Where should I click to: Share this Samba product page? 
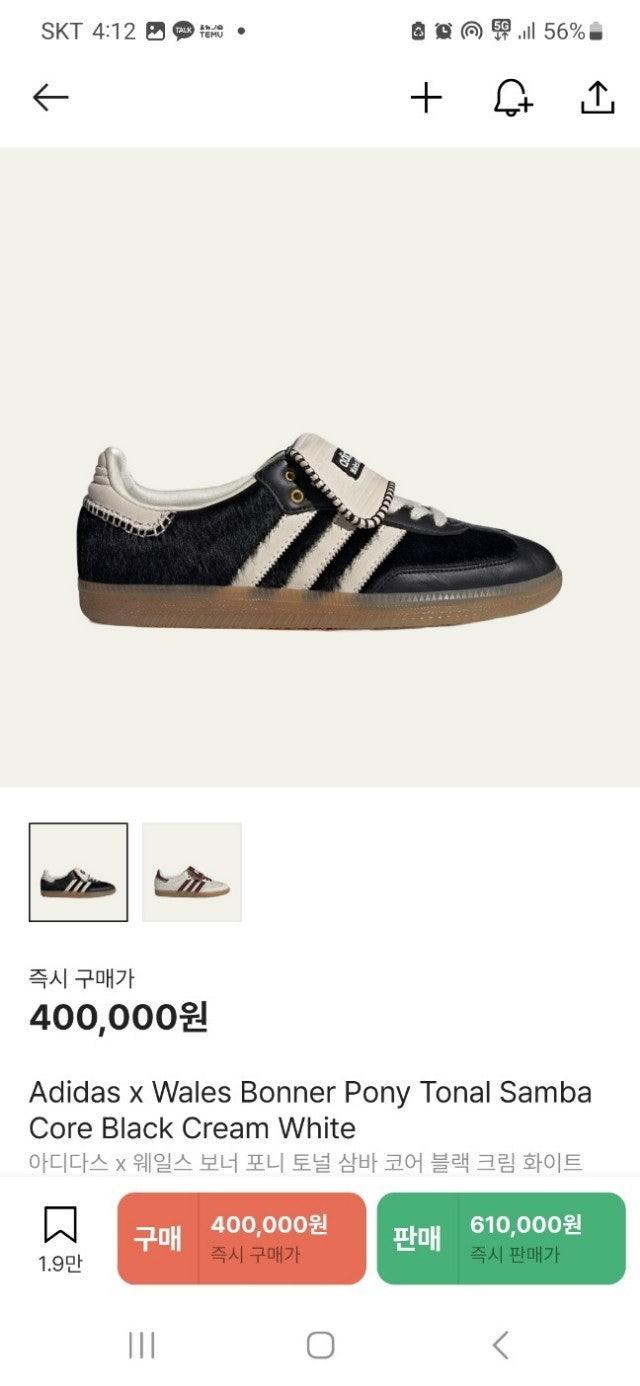point(597,97)
